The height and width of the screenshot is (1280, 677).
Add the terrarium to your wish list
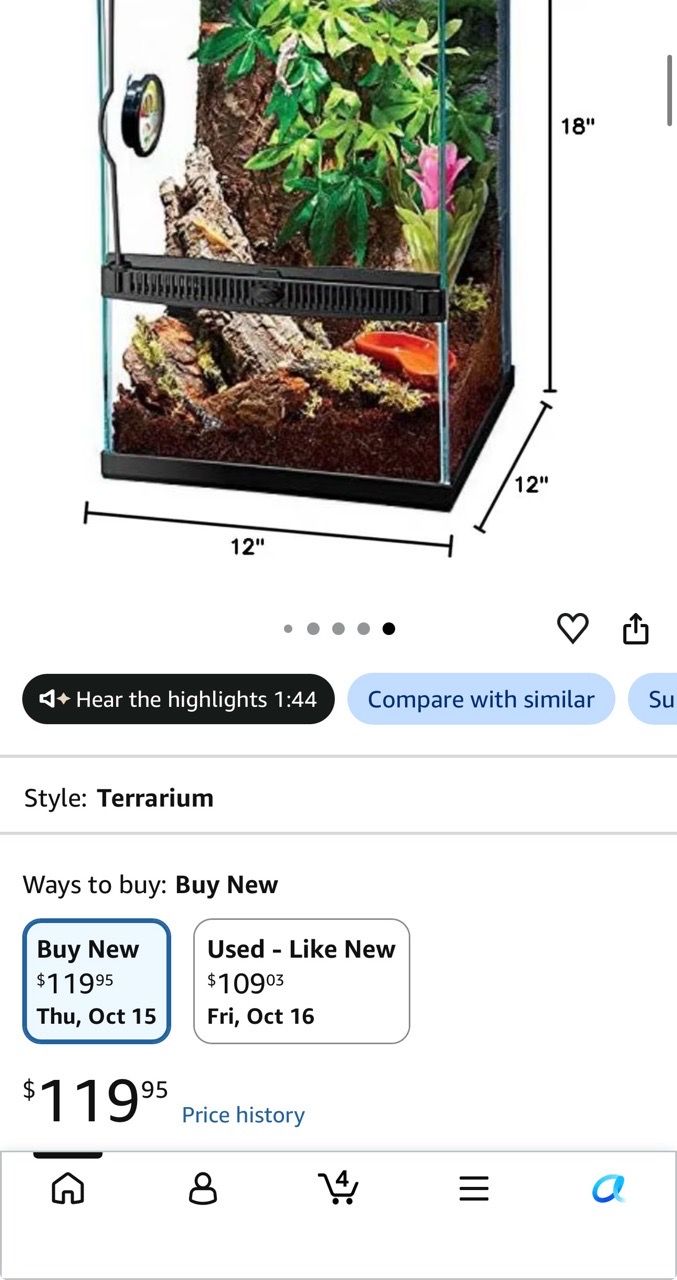click(572, 629)
